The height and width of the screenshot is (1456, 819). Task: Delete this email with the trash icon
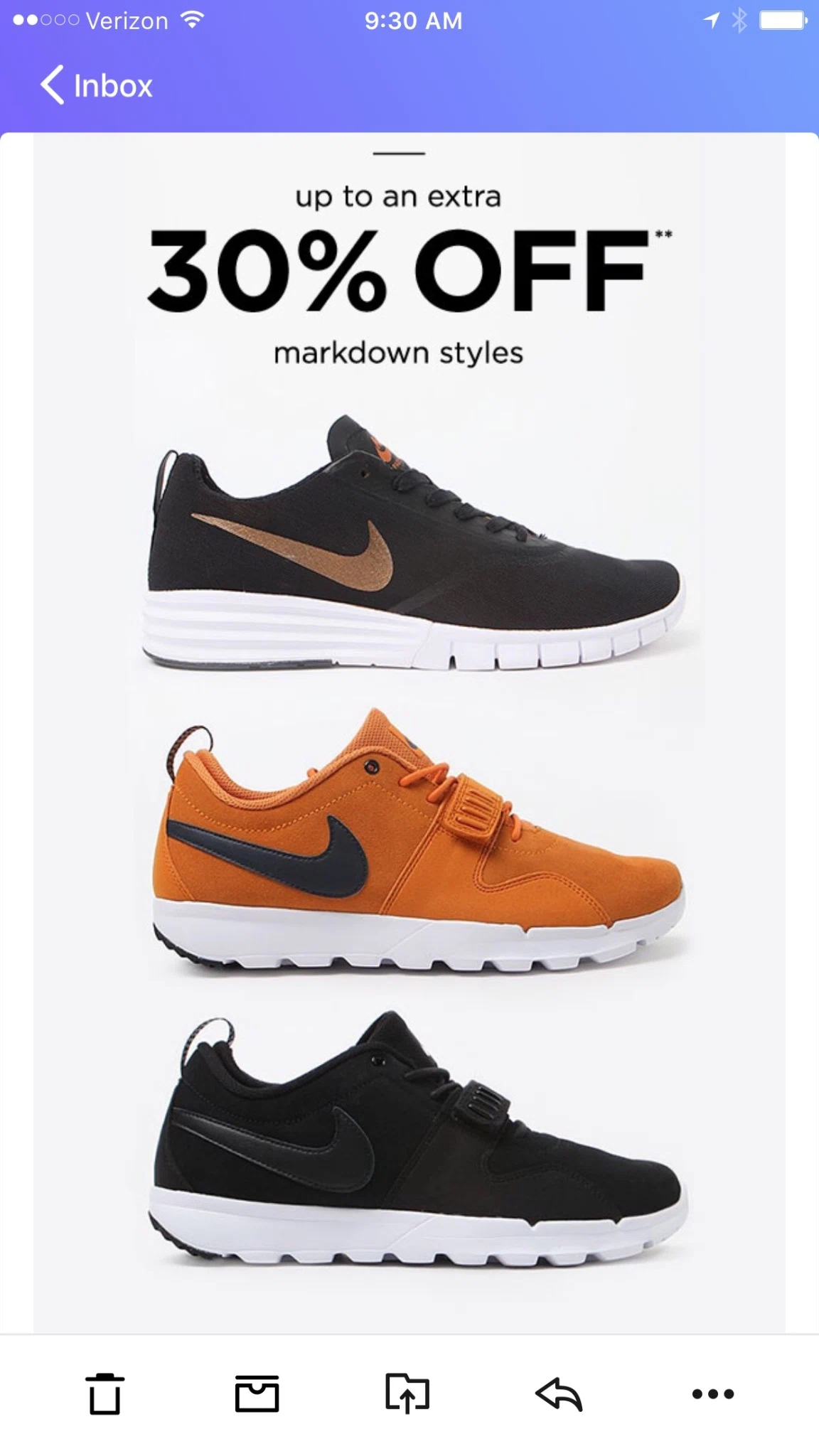pyautogui.click(x=105, y=1393)
